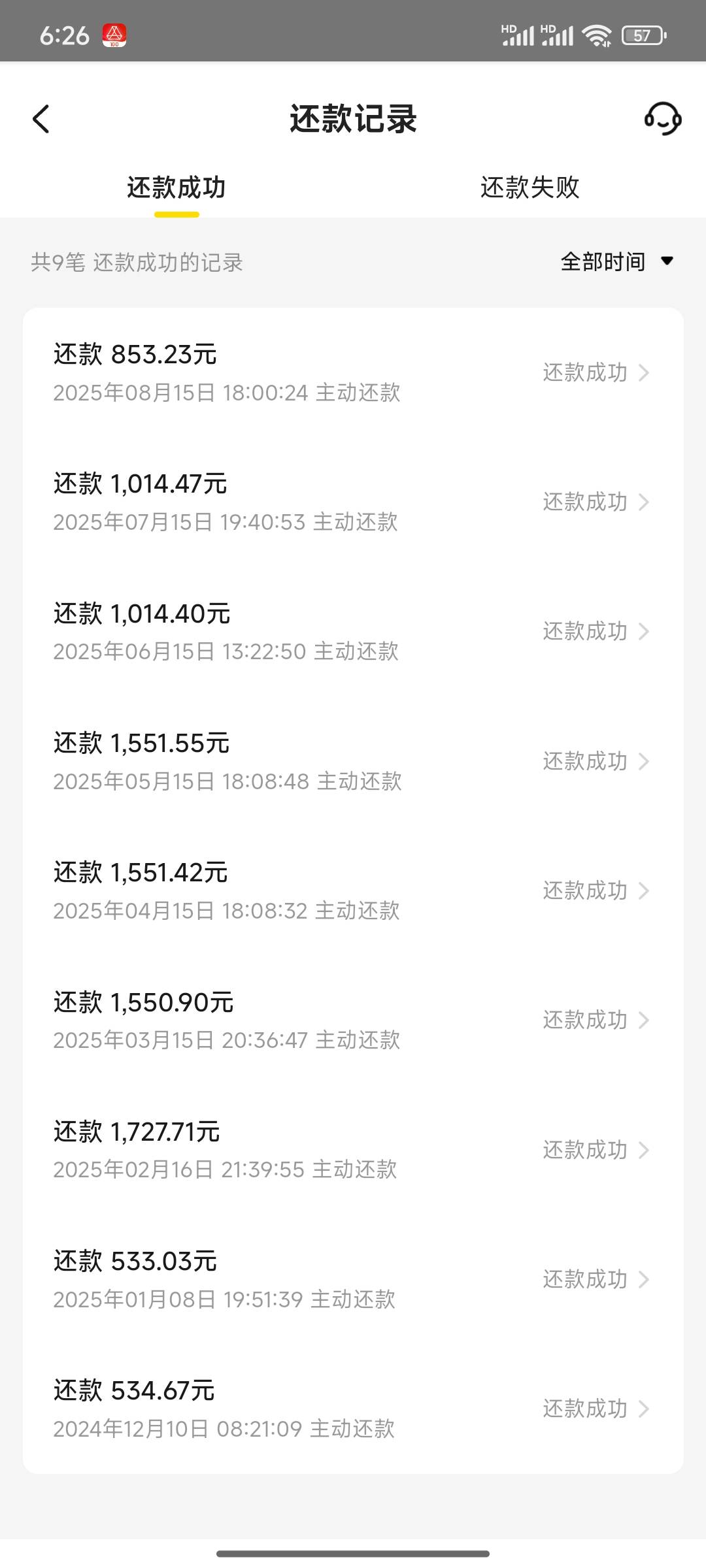Open the 1,014.40元 repayment details
Screen dimensions: 706x1568
tap(353, 632)
